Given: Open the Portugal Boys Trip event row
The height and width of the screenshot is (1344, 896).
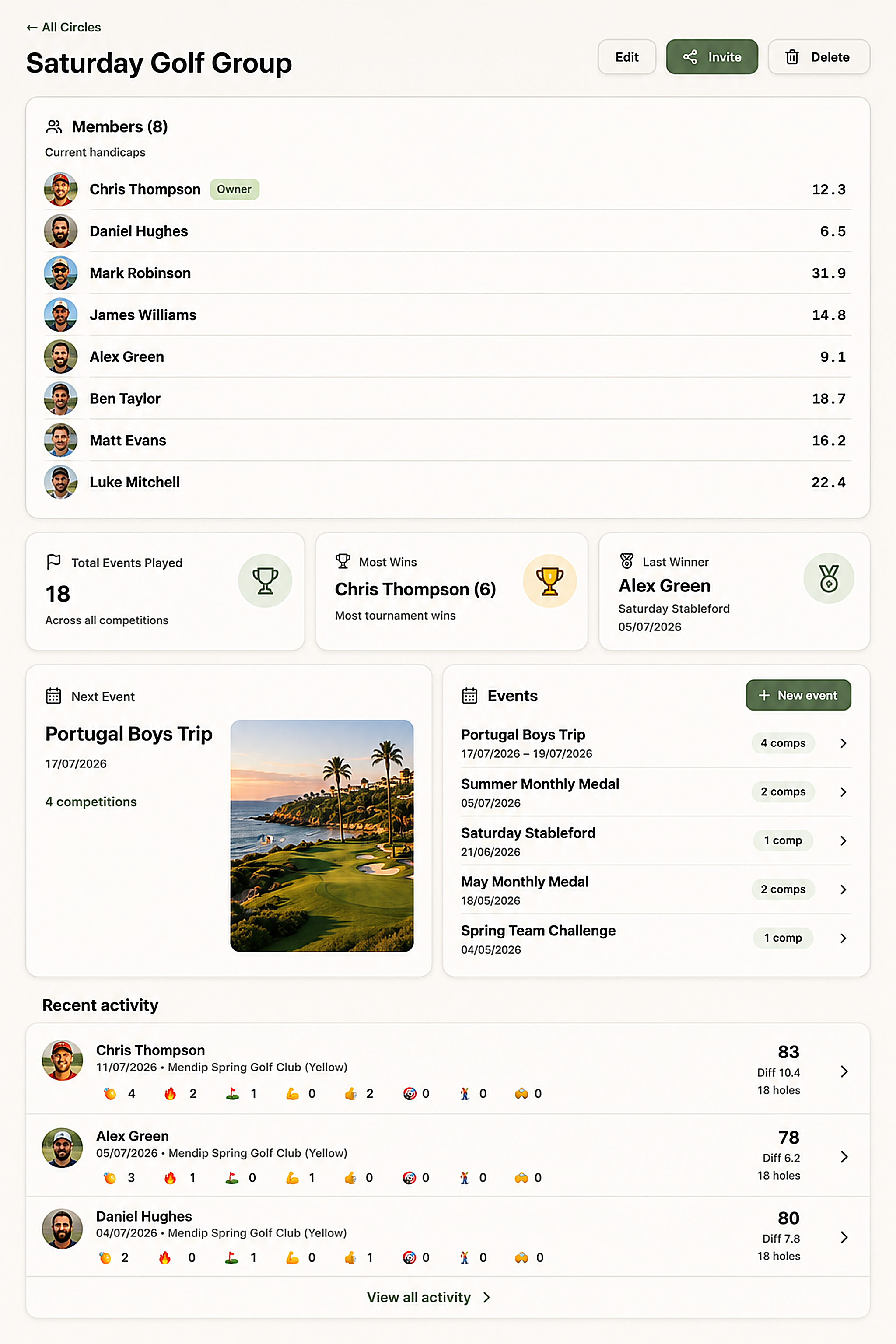Looking at the screenshot, I should tap(656, 743).
